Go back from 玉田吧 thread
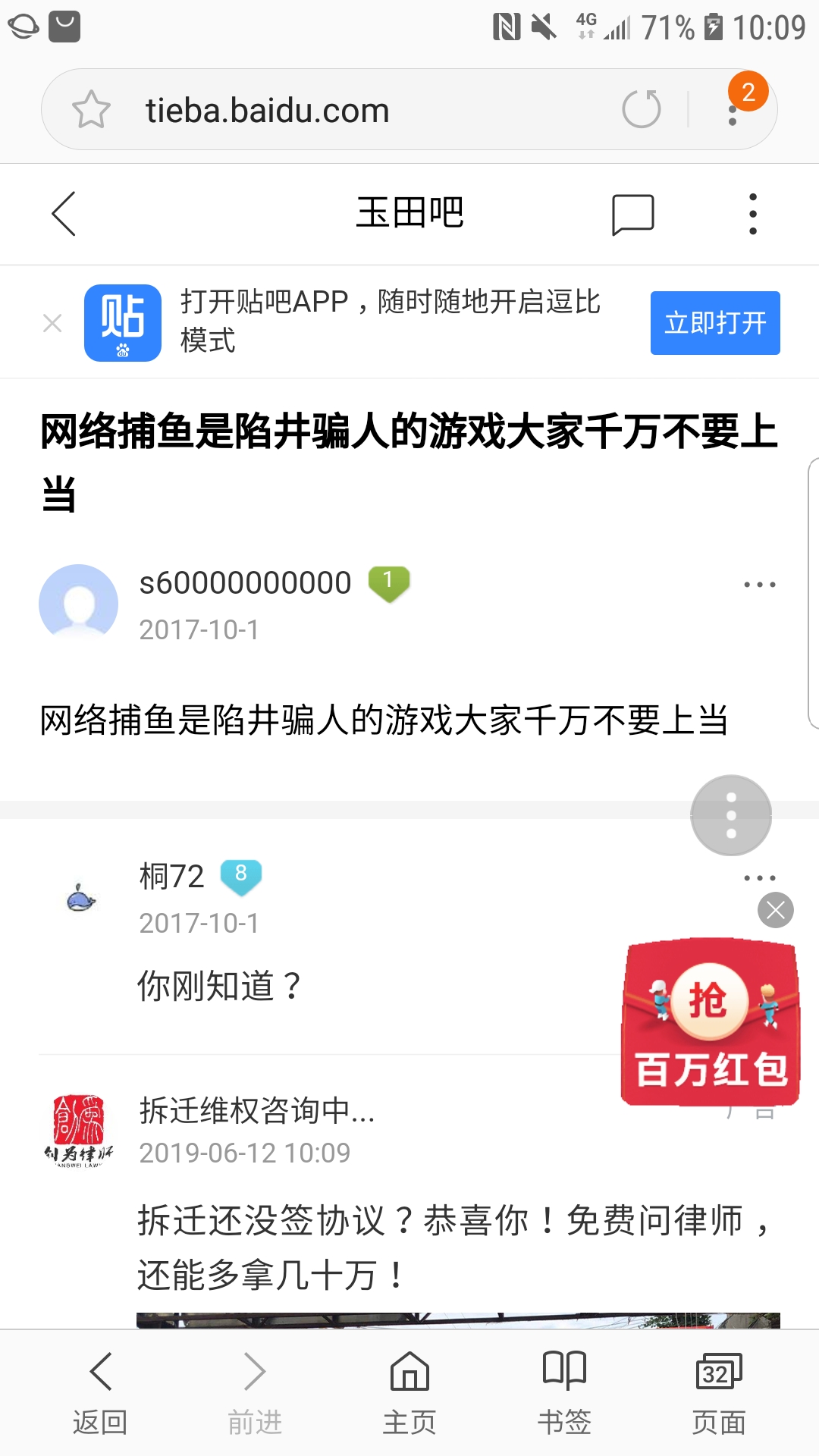 [64, 213]
